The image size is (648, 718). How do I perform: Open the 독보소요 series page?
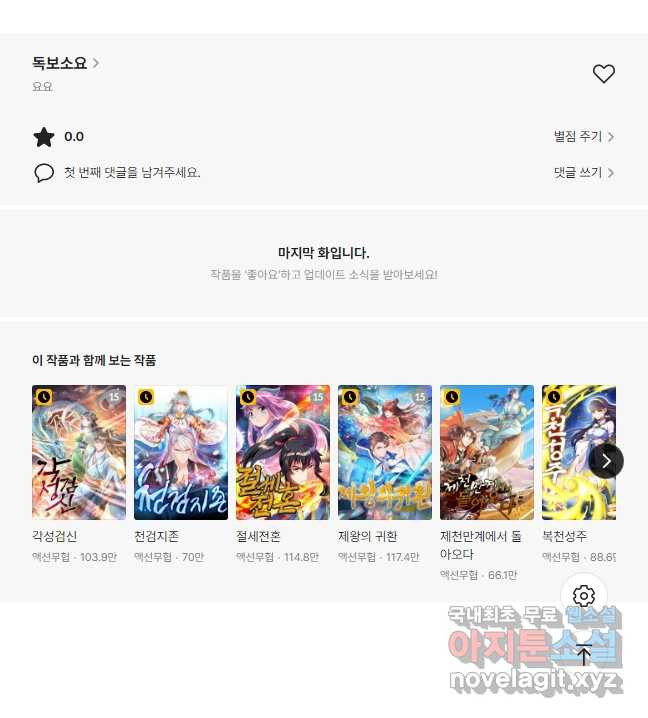pos(65,63)
